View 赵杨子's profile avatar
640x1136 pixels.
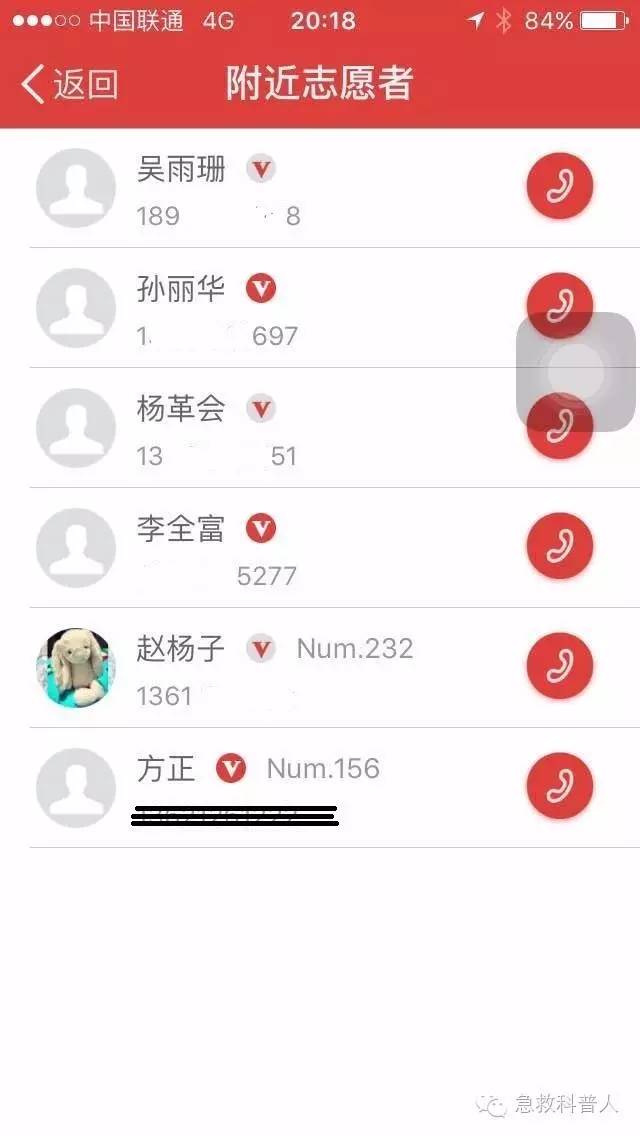coord(76,667)
